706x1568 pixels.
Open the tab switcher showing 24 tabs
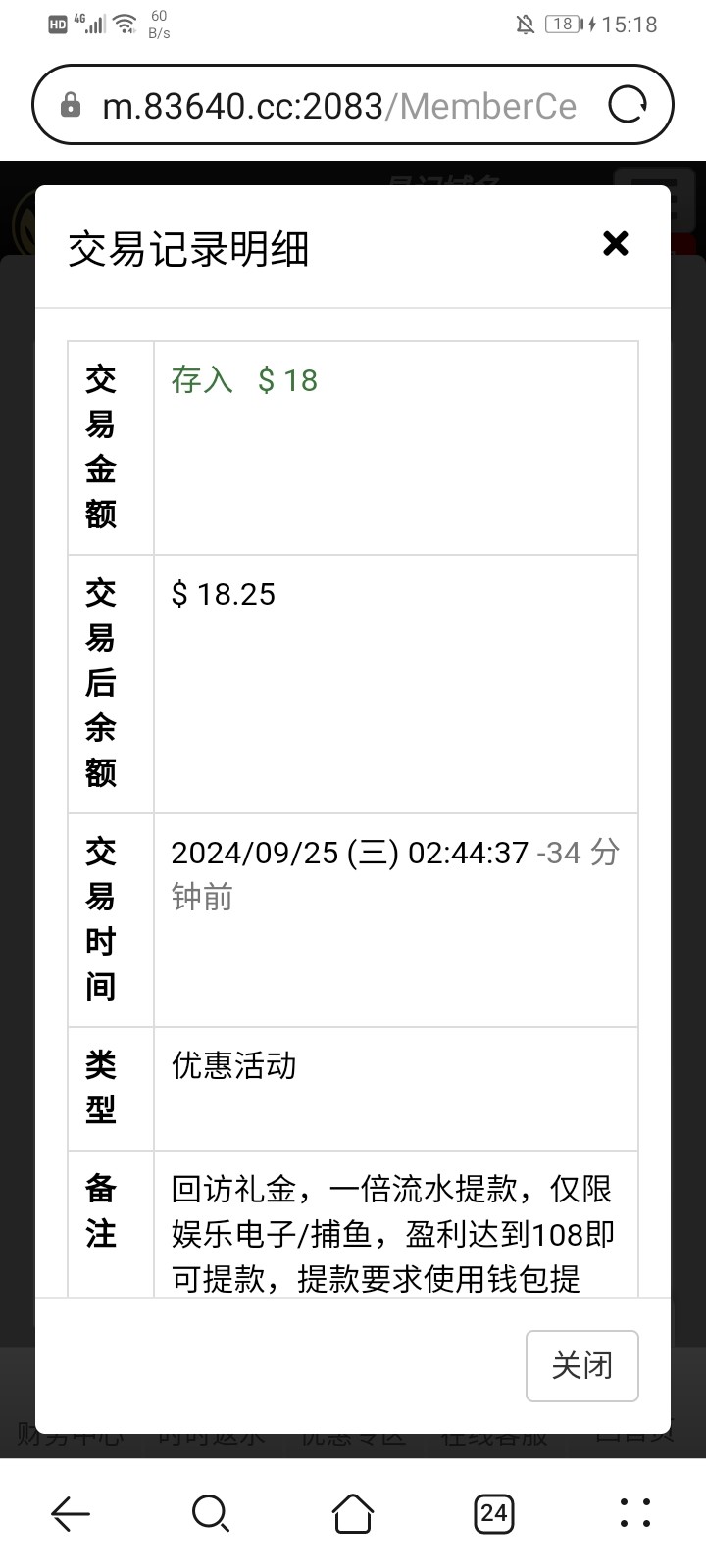pos(493,1513)
